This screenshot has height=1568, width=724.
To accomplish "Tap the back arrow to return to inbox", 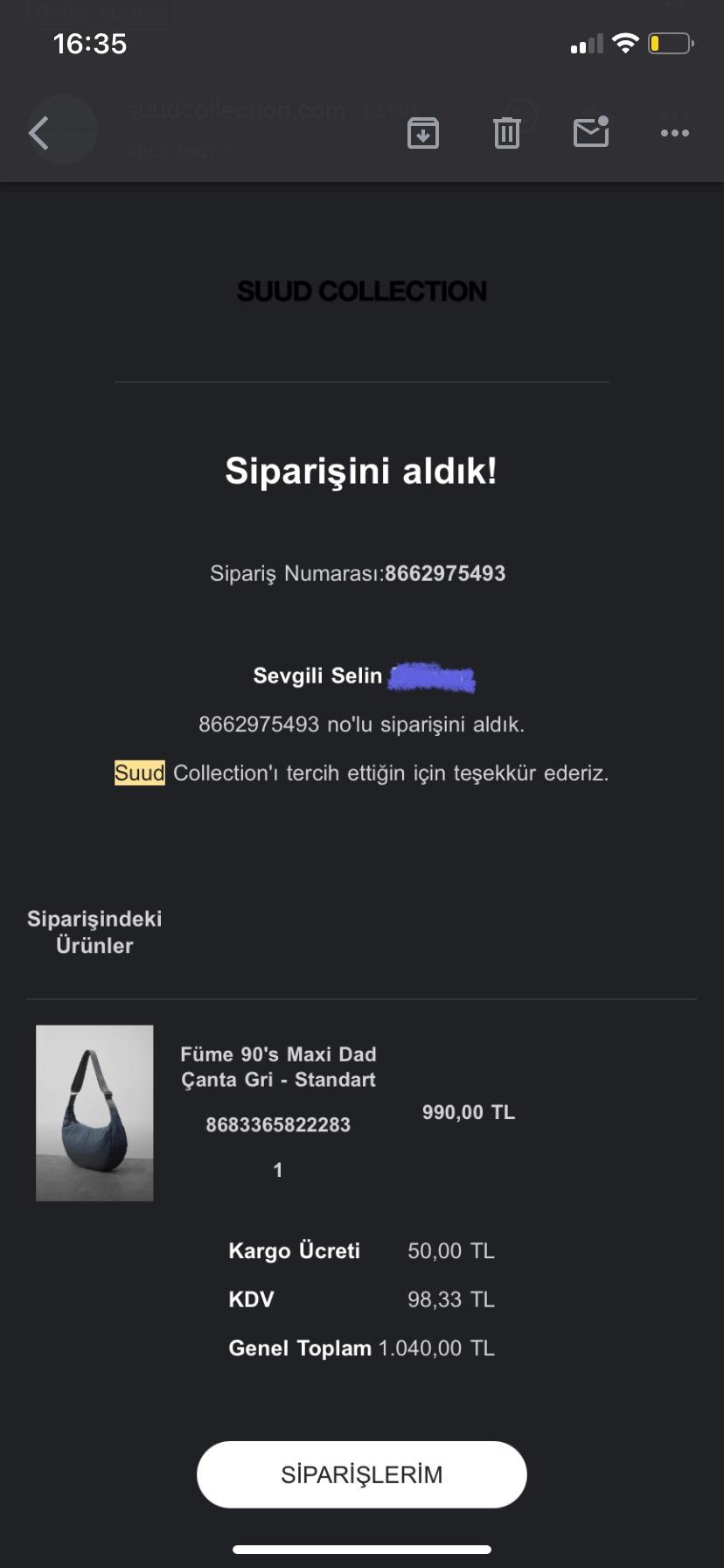I will tap(37, 131).
